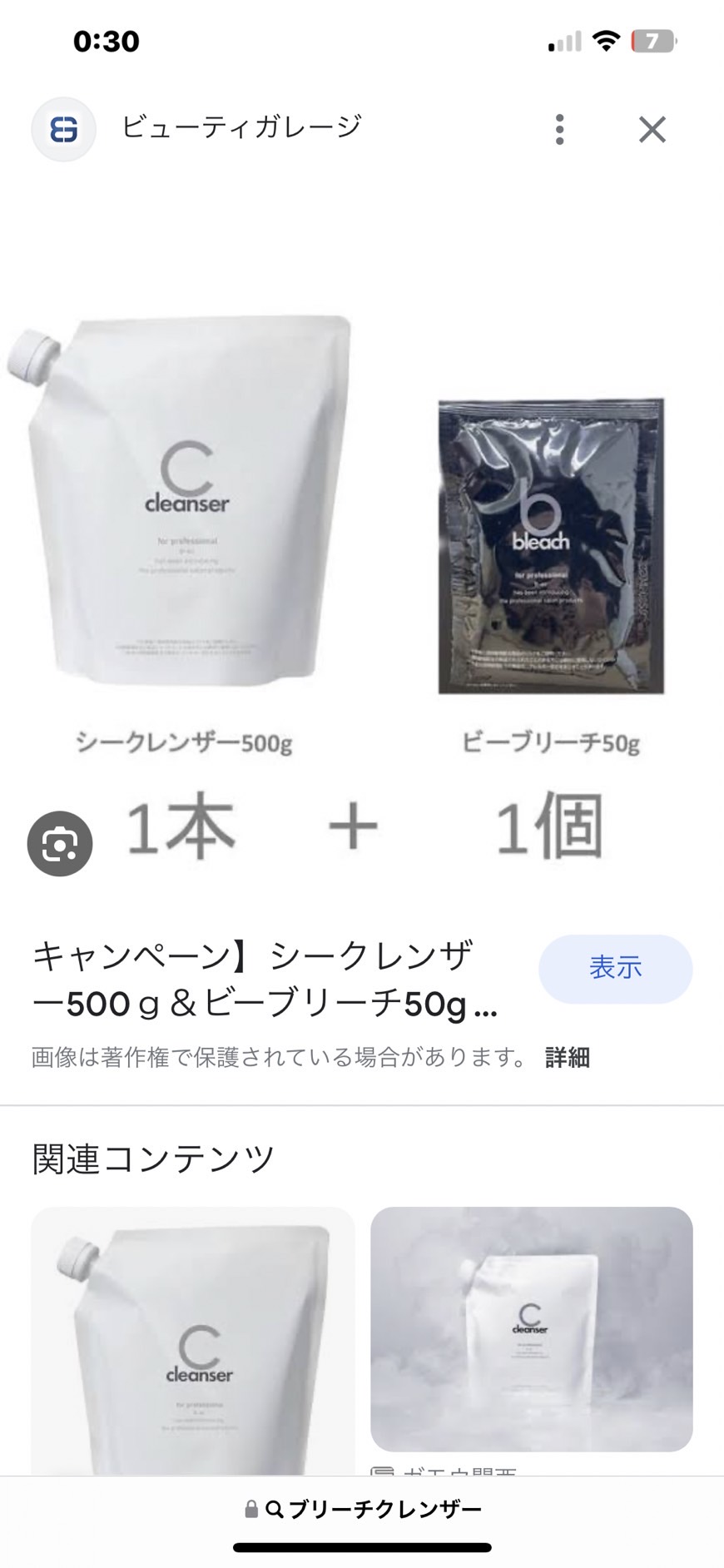Tap the ブリーチクレンザー address bar
Image resolution: width=724 pixels, height=1568 pixels.
(x=364, y=1509)
